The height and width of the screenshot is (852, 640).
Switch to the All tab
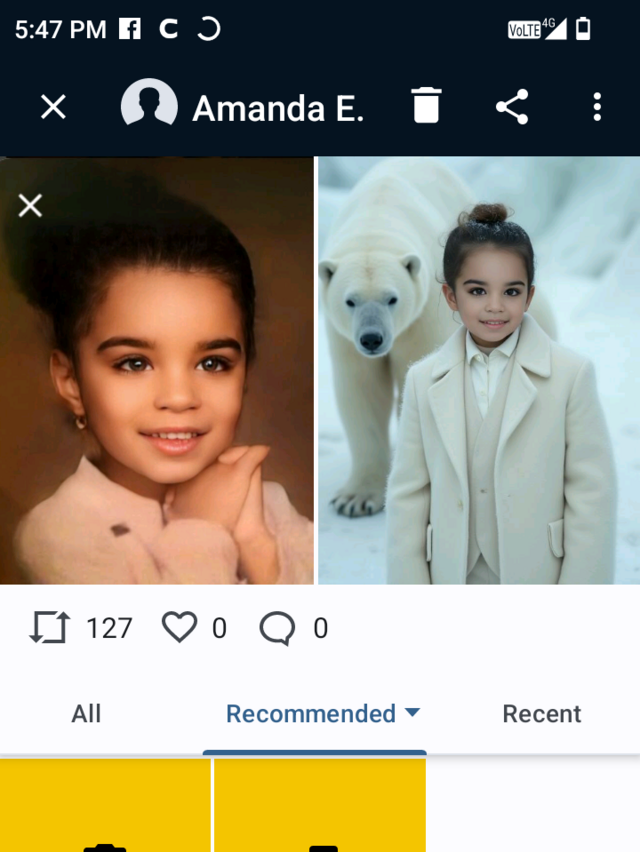pyautogui.click(x=86, y=714)
